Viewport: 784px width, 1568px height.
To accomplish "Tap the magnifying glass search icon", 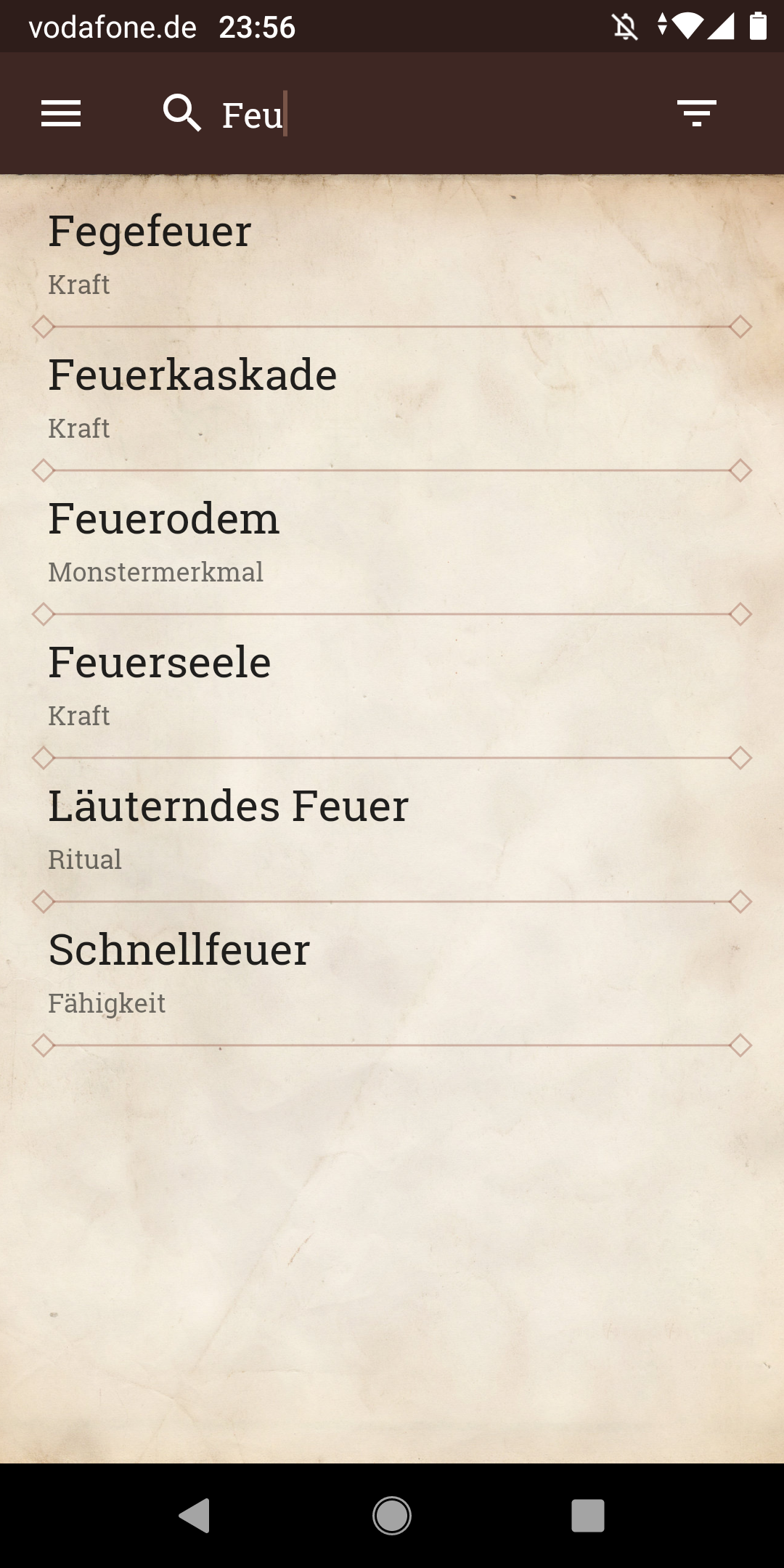I will [181, 113].
